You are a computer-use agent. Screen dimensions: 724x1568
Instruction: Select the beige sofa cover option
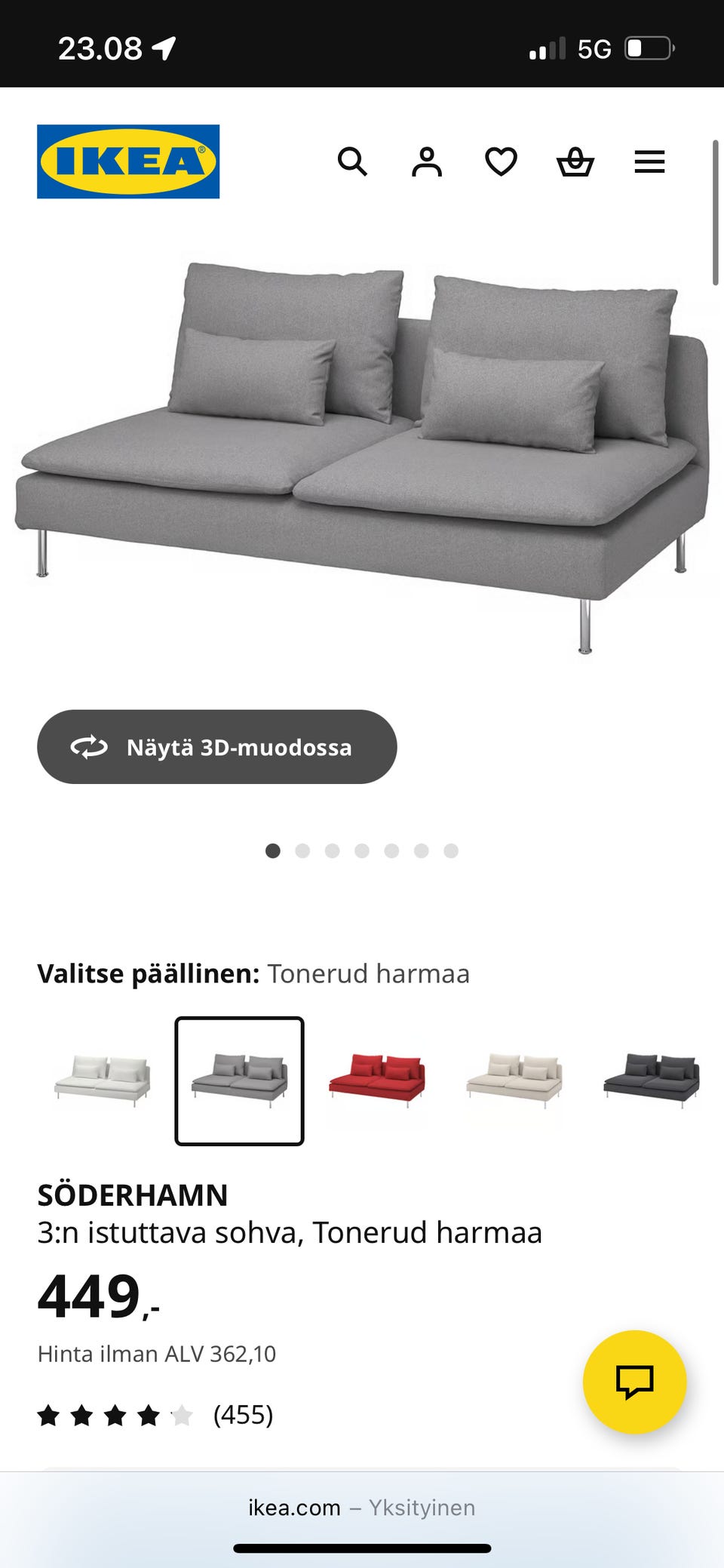point(514,1081)
